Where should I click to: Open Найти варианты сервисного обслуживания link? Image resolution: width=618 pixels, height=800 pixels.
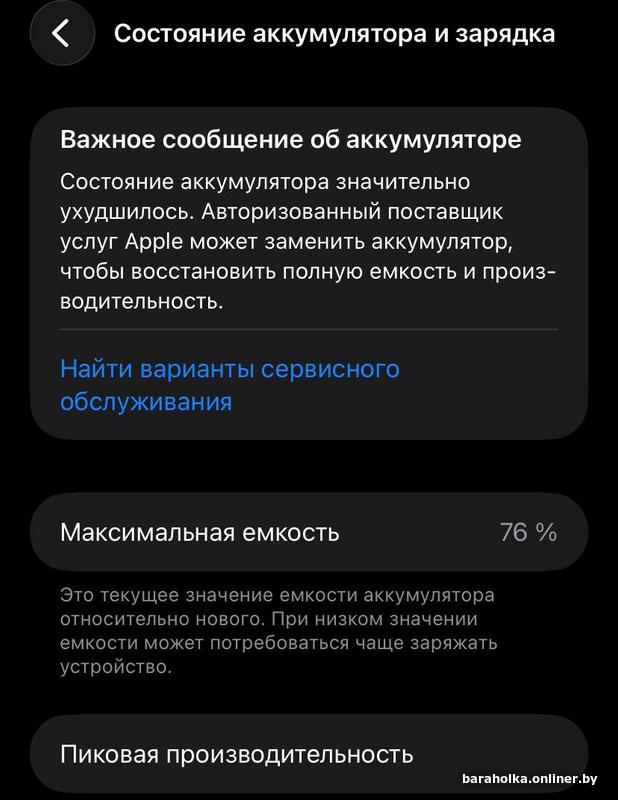[230, 385]
